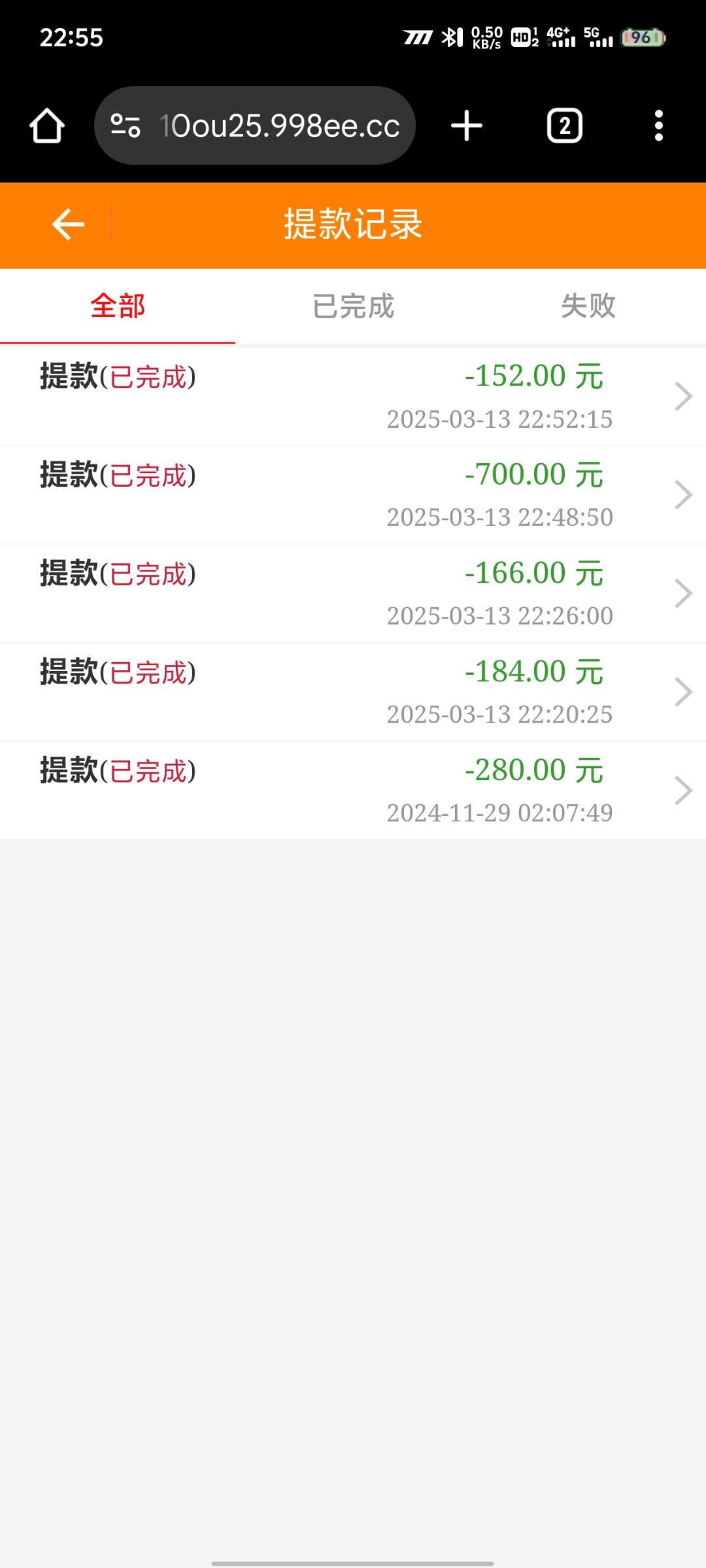The height and width of the screenshot is (1568, 706).
Task: Open the browser tab switcher
Action: 565,125
